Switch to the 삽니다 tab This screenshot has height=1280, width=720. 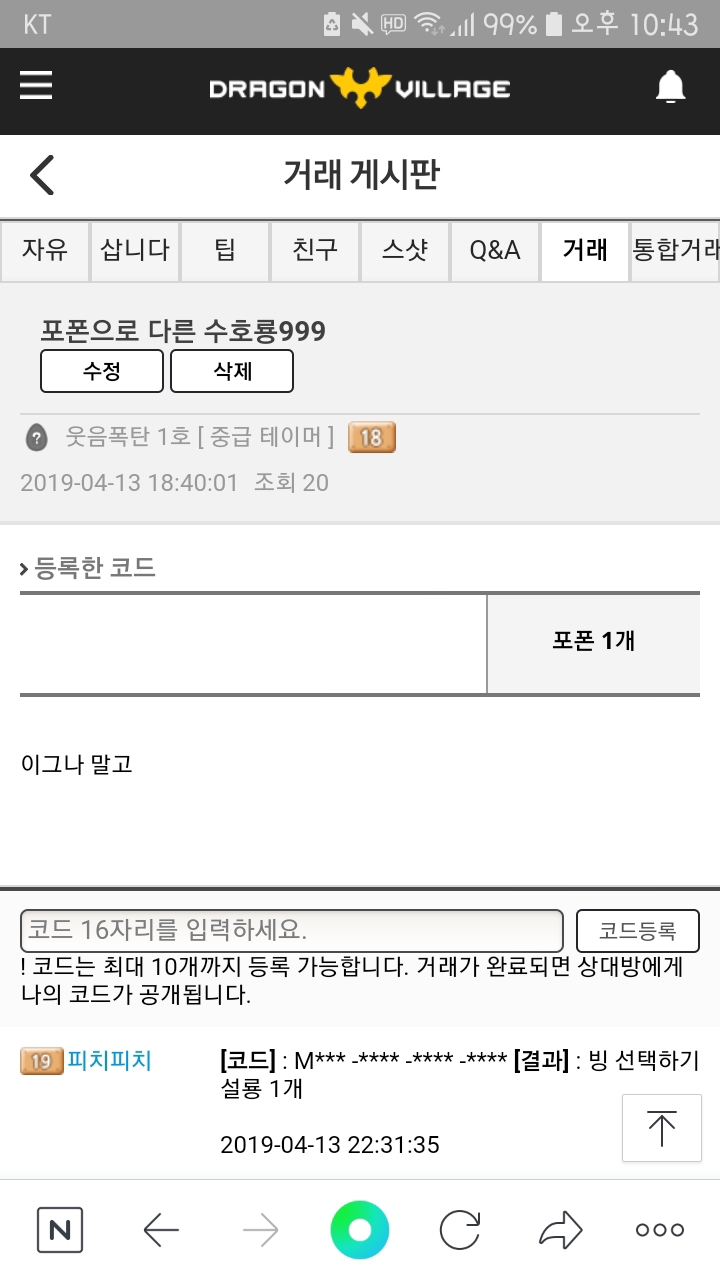(x=135, y=250)
